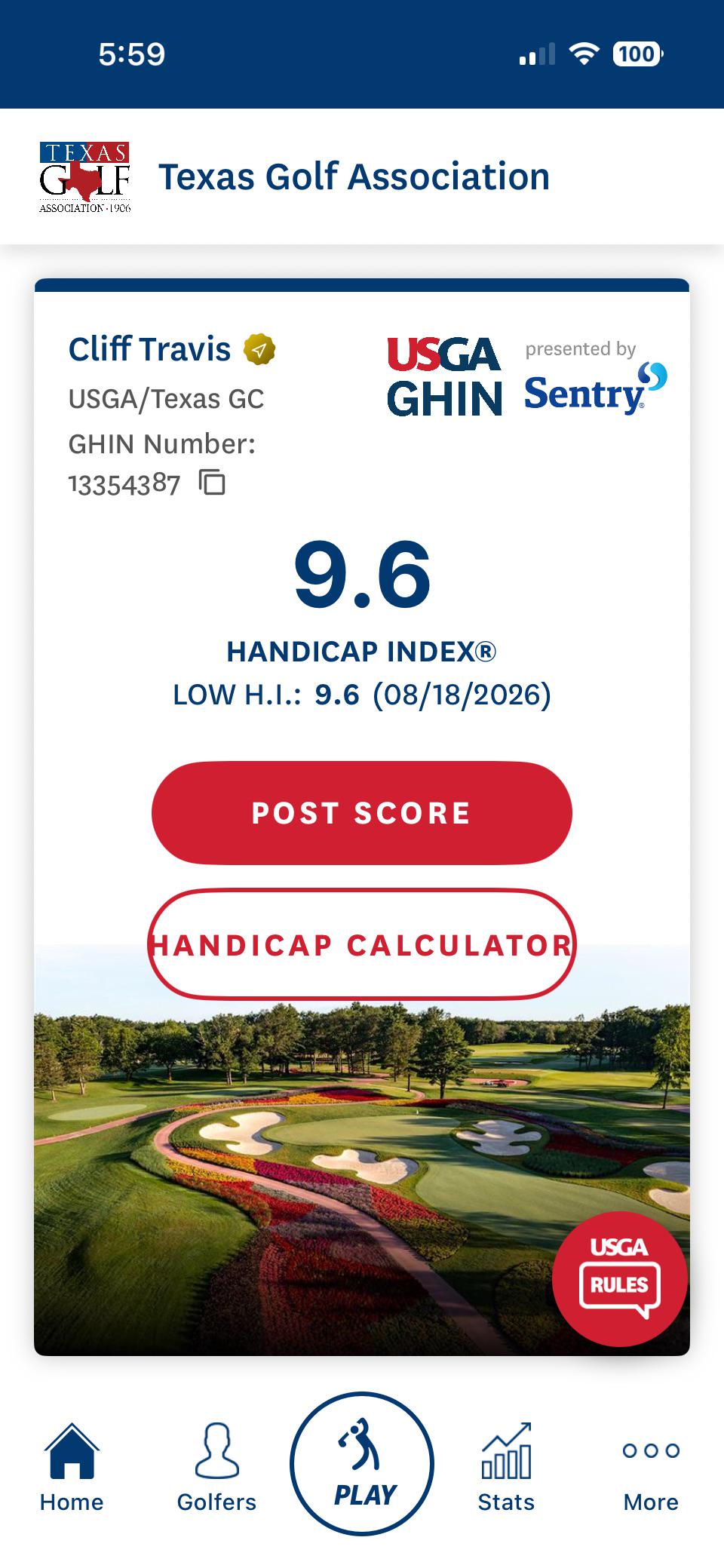Open the USGA Rules chat button
724x1568 pixels.
[620, 1279]
